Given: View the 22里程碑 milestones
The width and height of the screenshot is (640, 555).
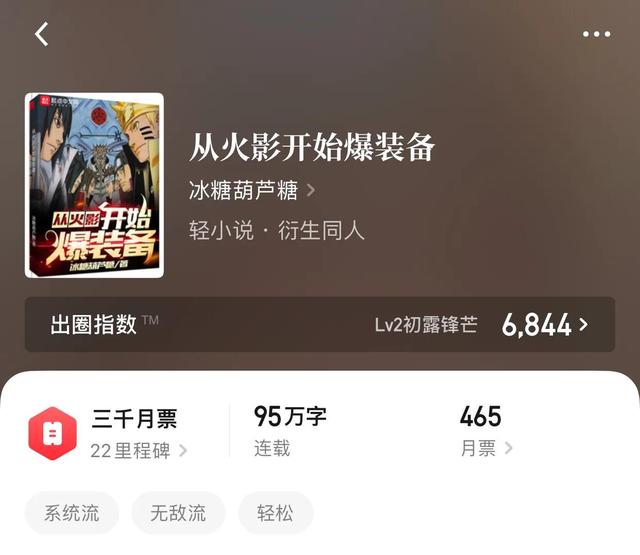Looking at the screenshot, I should coord(138,450).
